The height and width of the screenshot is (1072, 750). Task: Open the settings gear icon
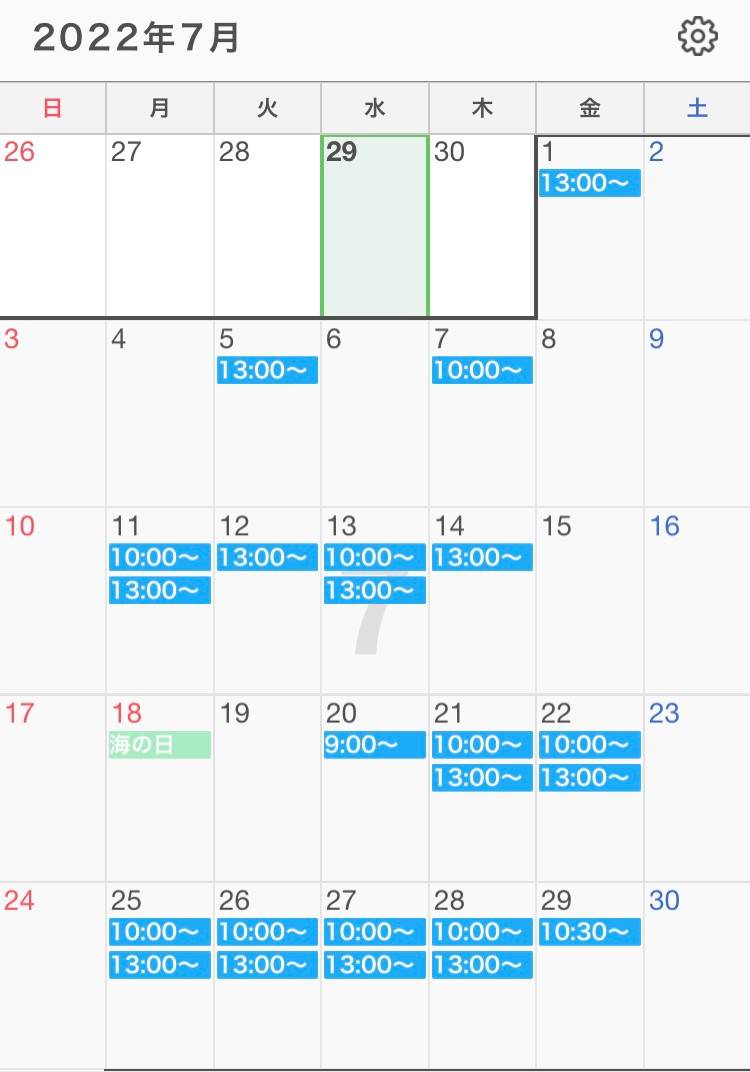tap(697, 37)
